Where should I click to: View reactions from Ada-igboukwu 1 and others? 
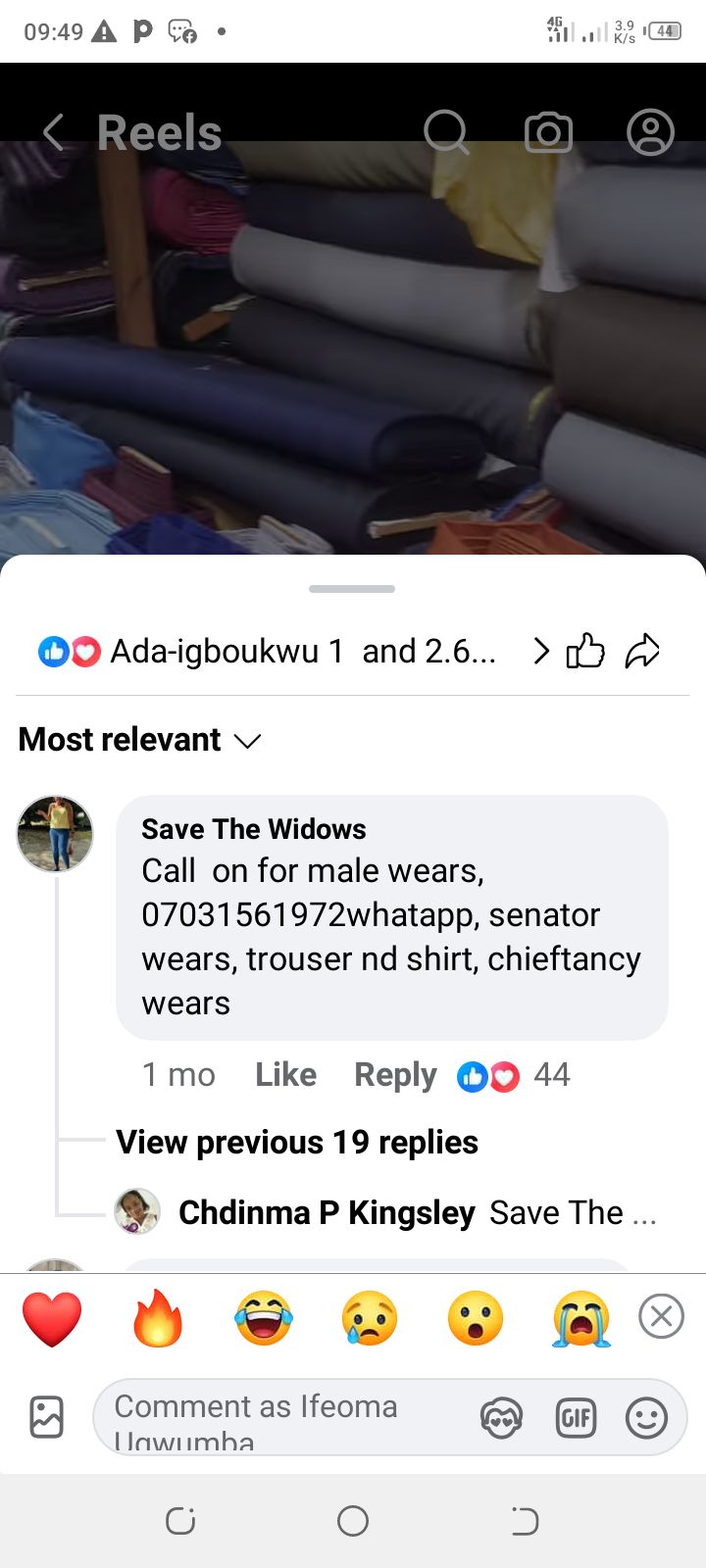[x=292, y=651]
